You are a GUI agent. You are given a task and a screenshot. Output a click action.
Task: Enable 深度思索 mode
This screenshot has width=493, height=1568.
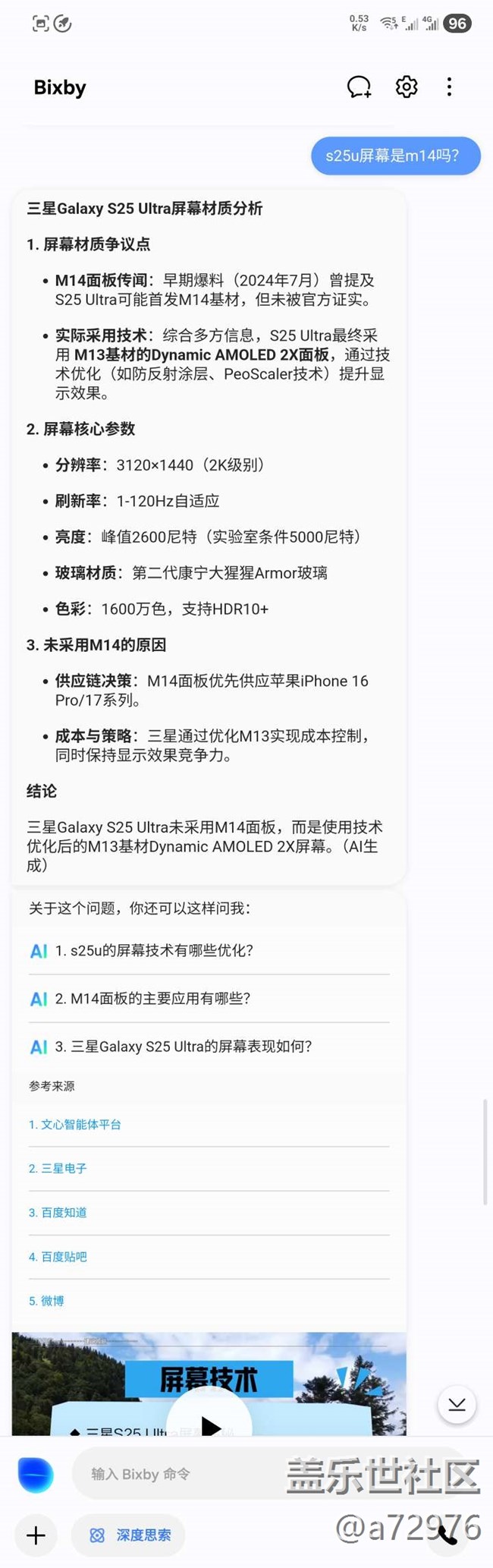click(128, 1535)
